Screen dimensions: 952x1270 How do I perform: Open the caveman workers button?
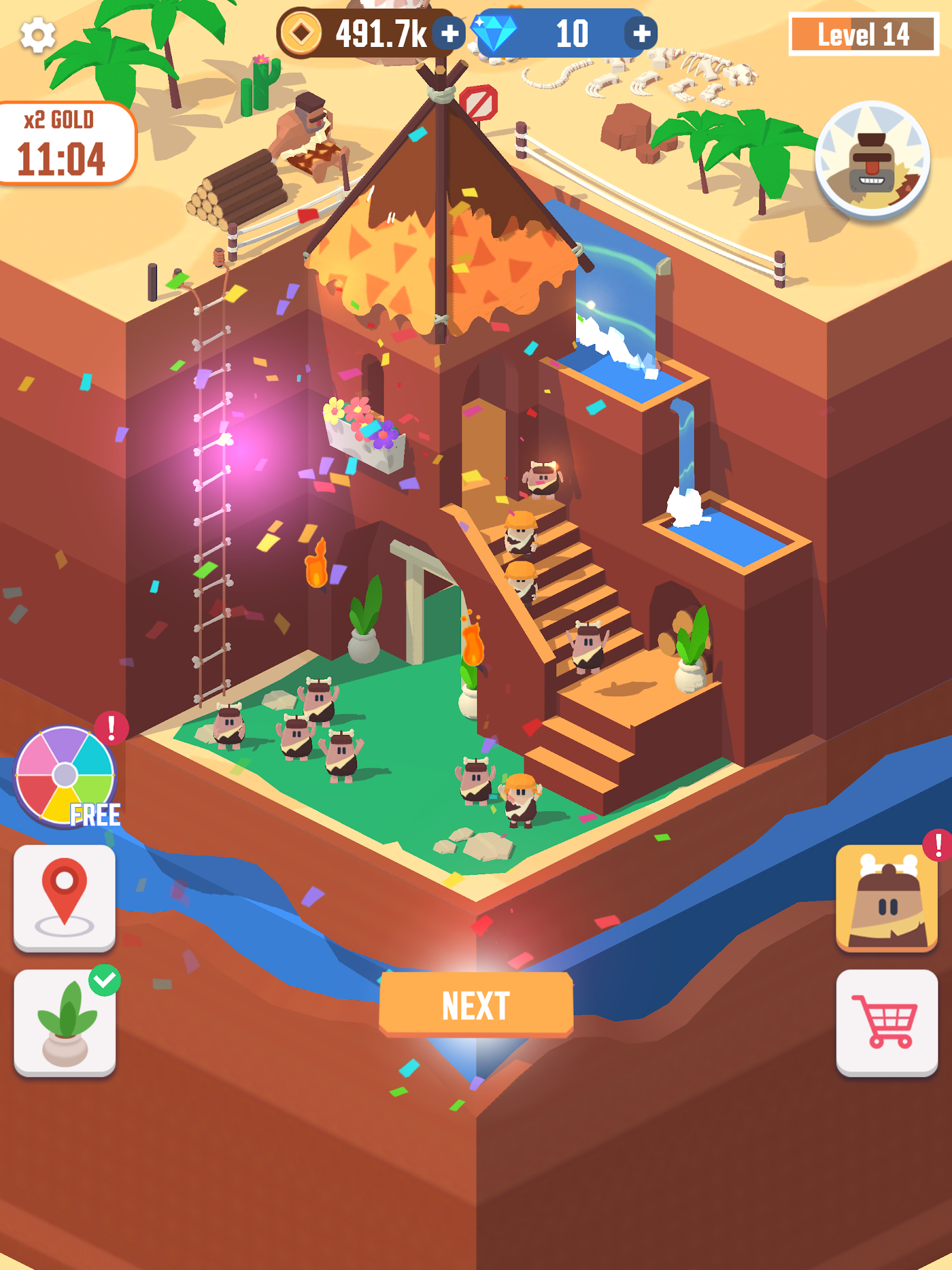(x=887, y=897)
